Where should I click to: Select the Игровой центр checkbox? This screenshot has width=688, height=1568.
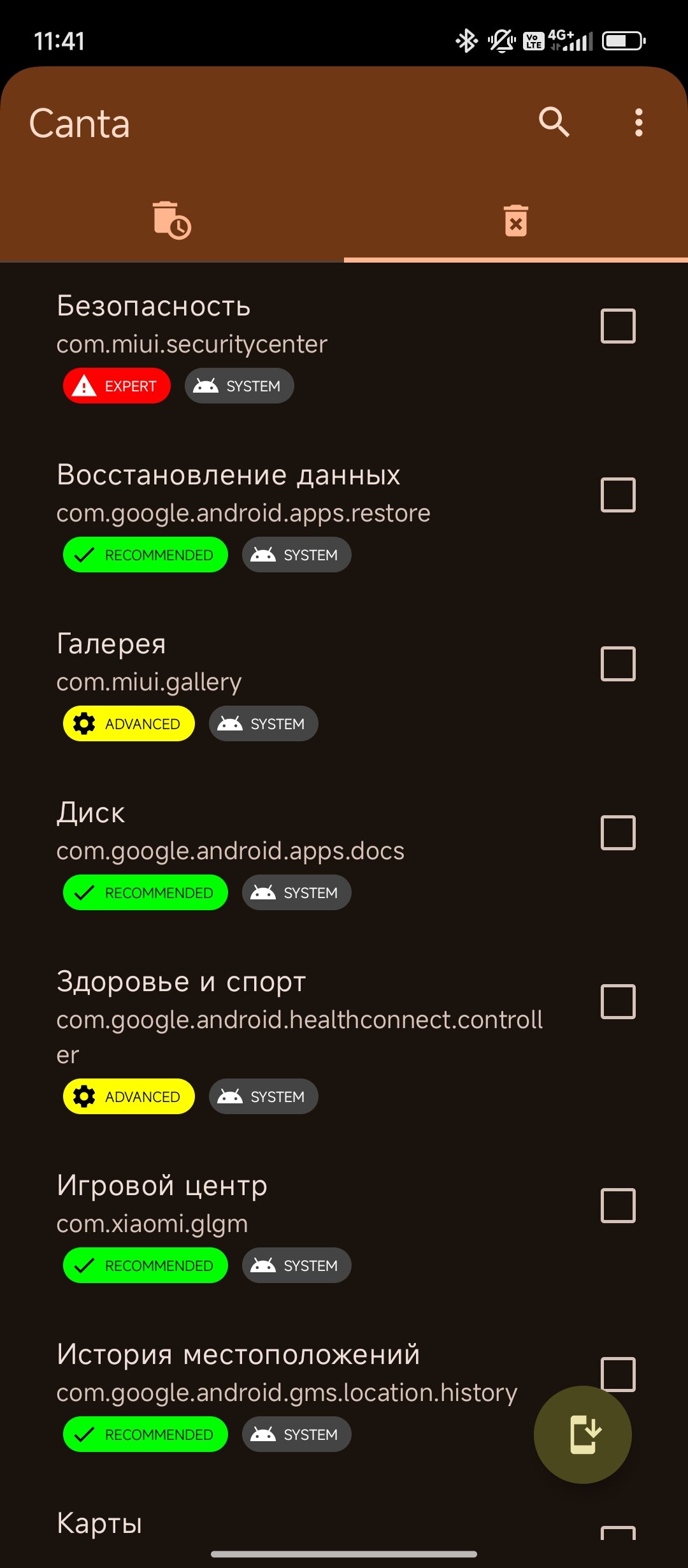tap(618, 1206)
